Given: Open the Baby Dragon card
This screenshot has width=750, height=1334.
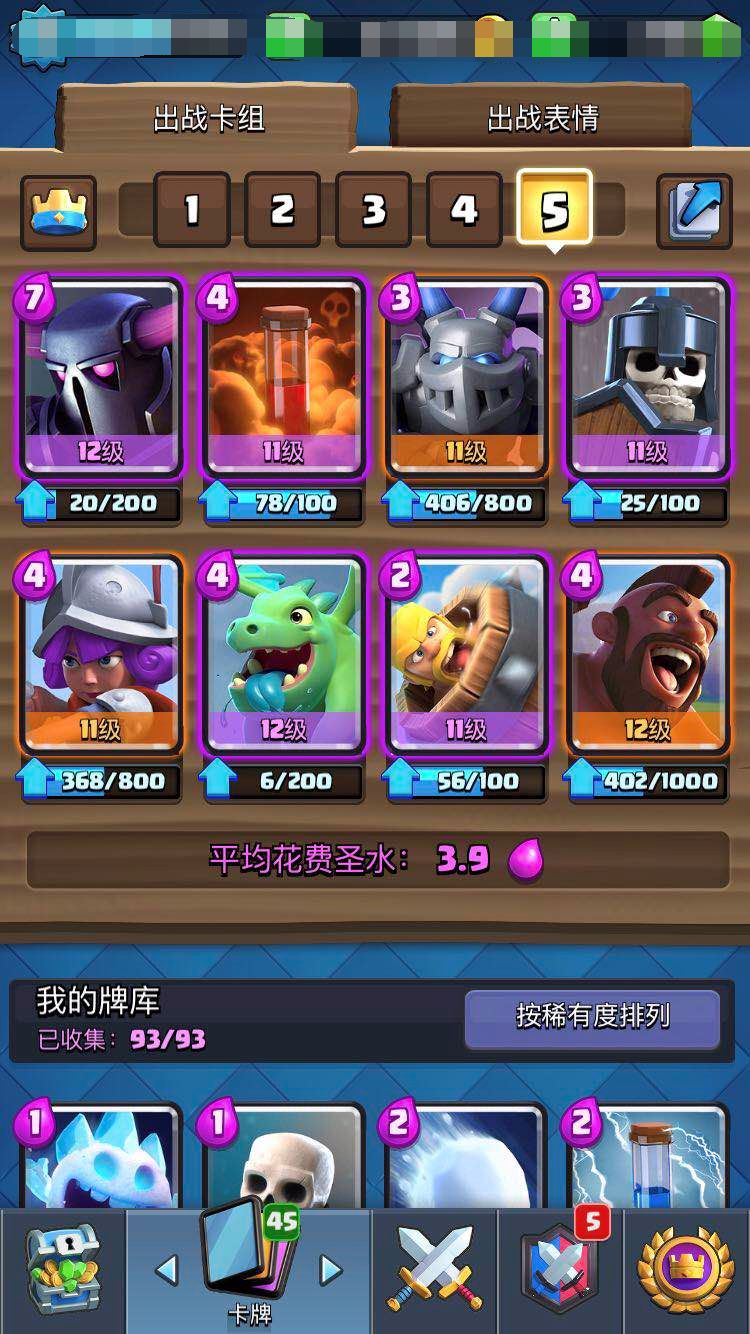Looking at the screenshot, I should click(x=283, y=655).
